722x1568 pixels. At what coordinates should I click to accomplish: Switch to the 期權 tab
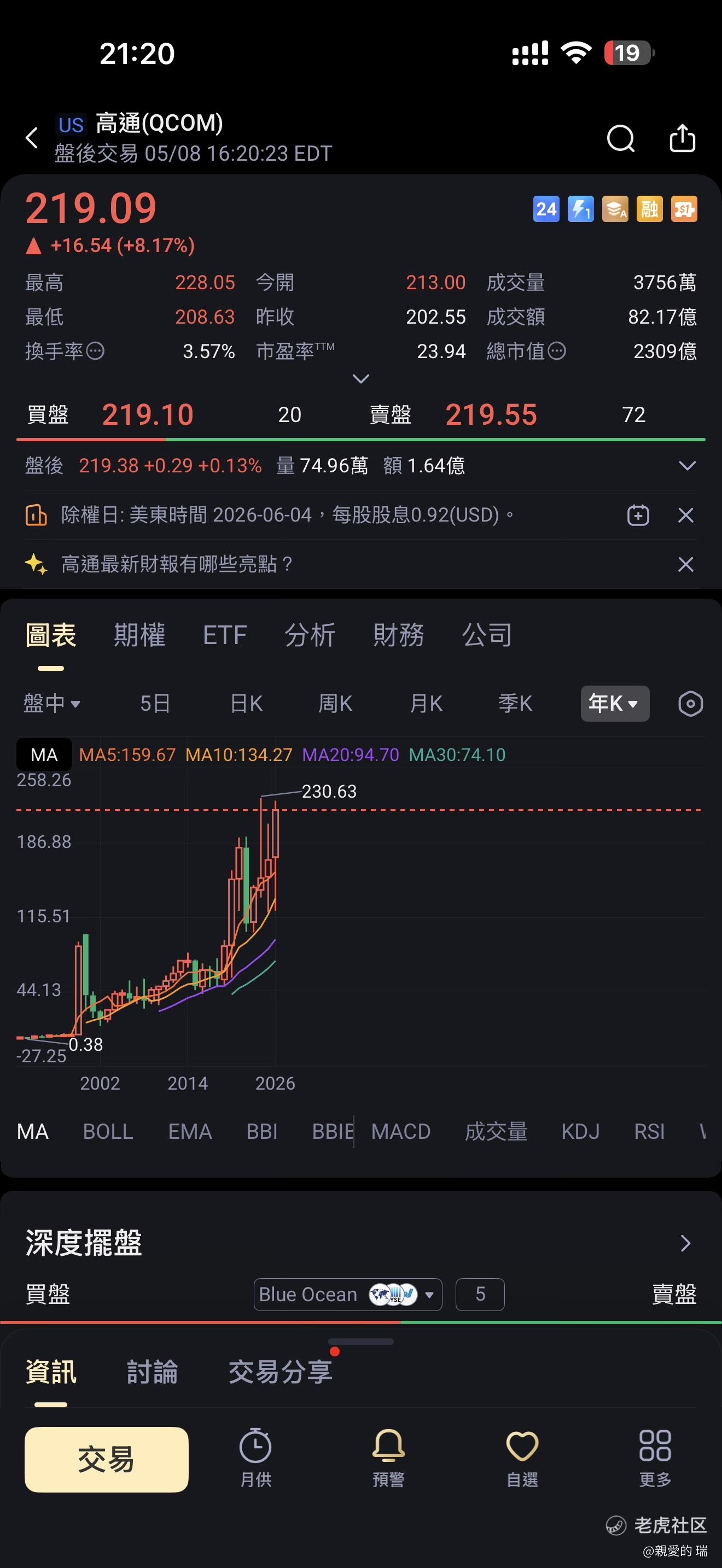coord(139,635)
